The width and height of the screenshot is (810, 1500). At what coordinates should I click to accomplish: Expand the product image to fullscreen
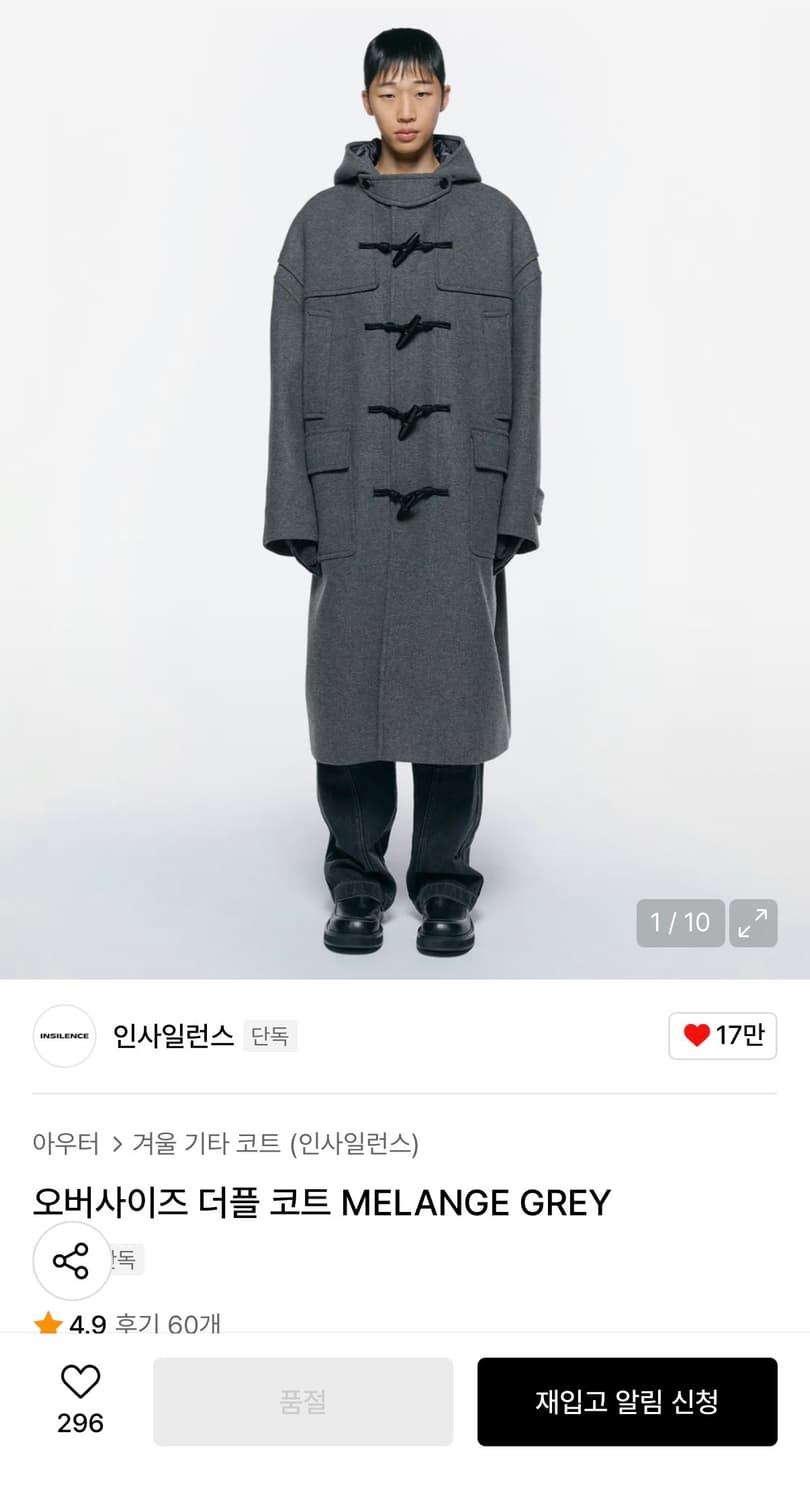(x=753, y=923)
